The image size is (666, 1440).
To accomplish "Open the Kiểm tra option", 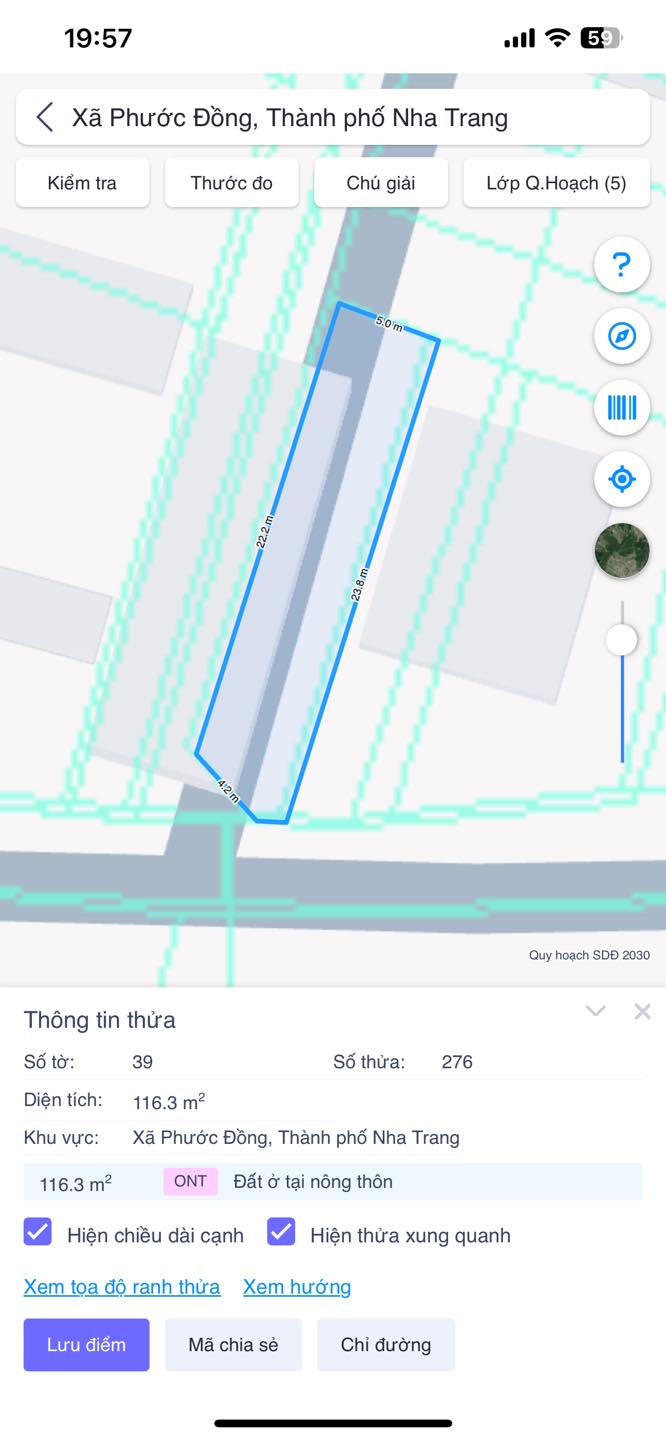I will click(82, 183).
